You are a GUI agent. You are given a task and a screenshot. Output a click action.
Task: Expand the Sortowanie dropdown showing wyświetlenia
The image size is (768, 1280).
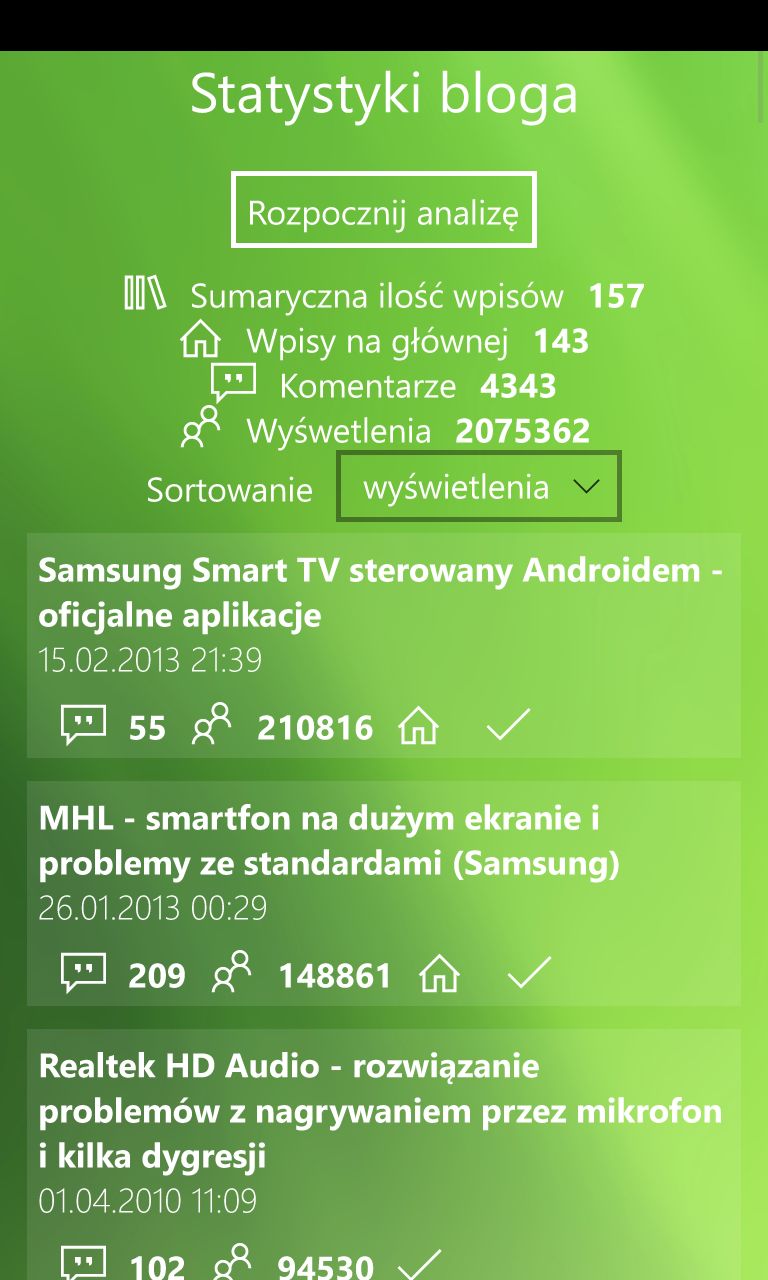[479, 487]
